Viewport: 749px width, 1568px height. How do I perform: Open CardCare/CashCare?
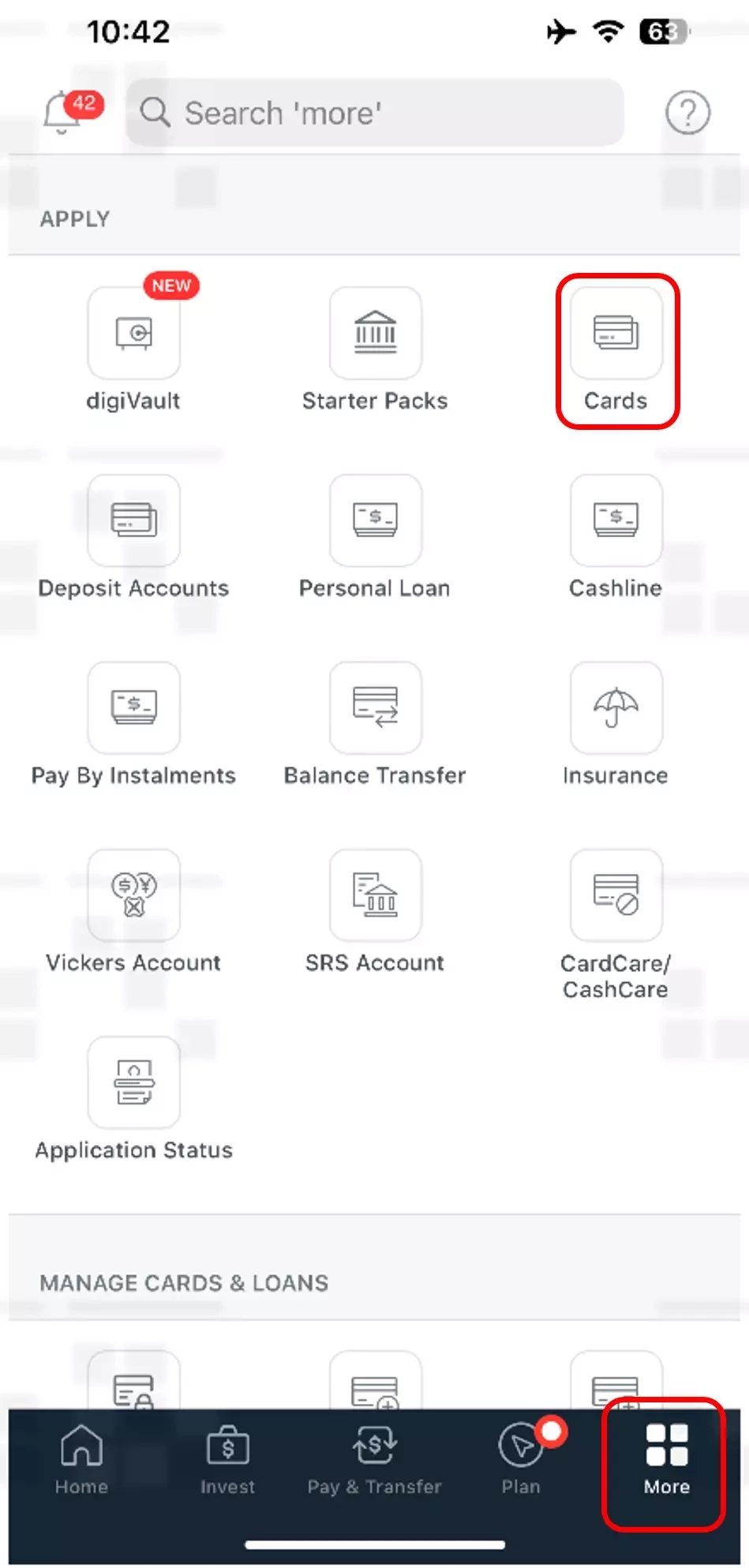click(x=616, y=895)
